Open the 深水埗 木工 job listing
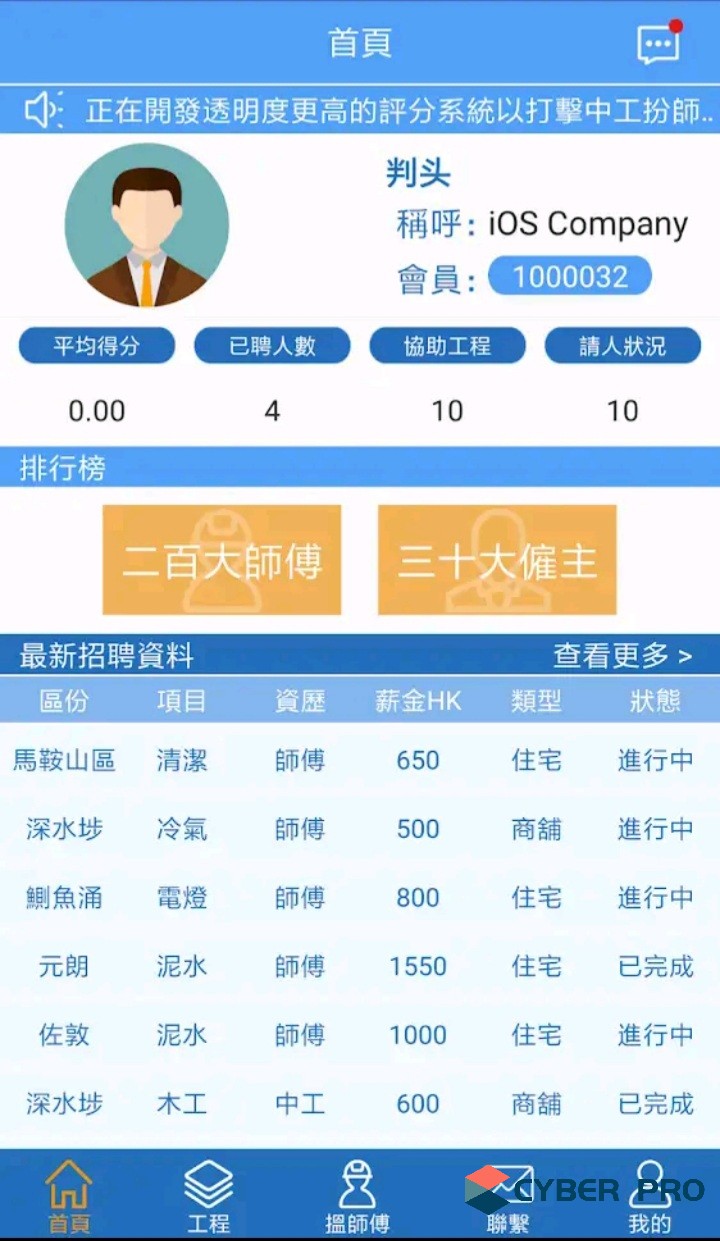The image size is (720, 1241). (x=360, y=1104)
